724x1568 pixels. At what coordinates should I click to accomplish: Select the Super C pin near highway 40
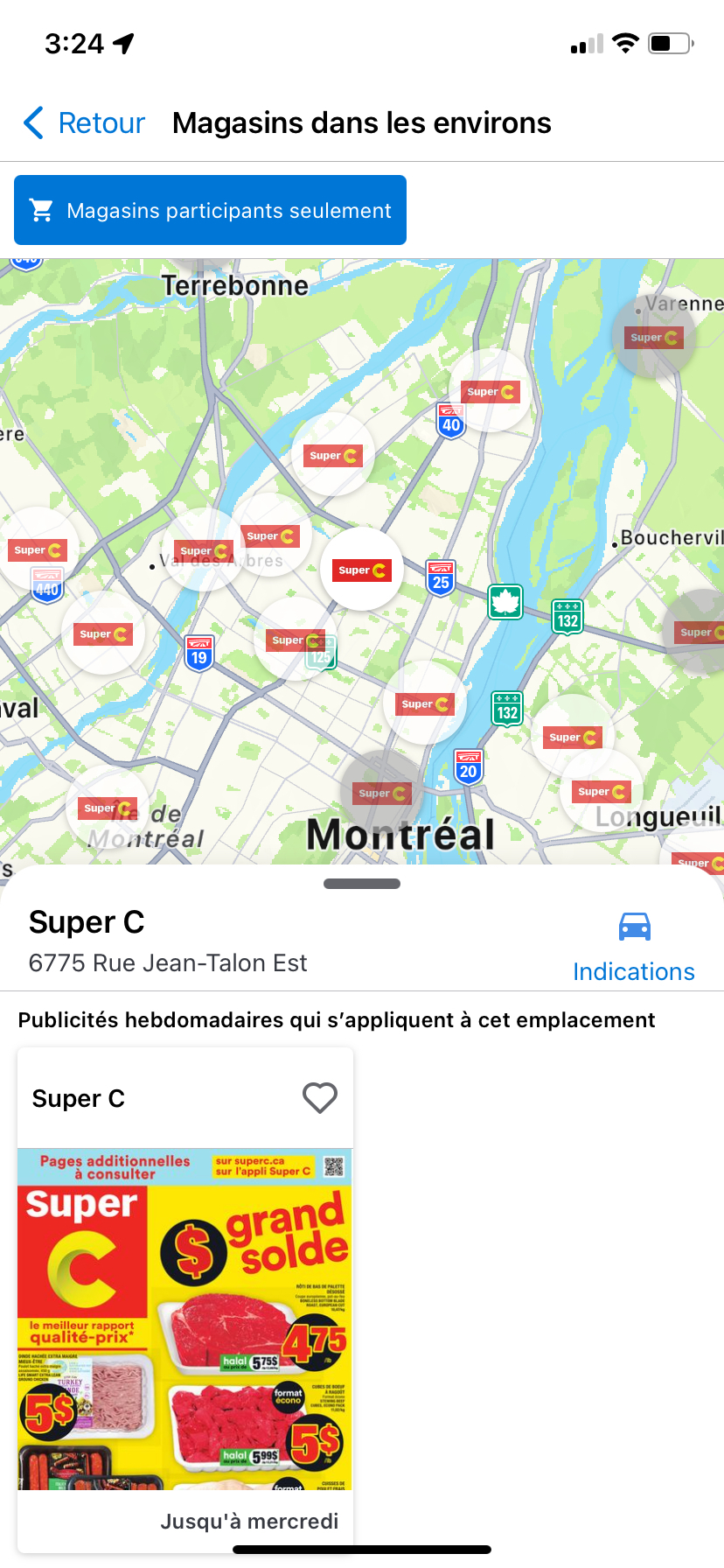(x=491, y=391)
